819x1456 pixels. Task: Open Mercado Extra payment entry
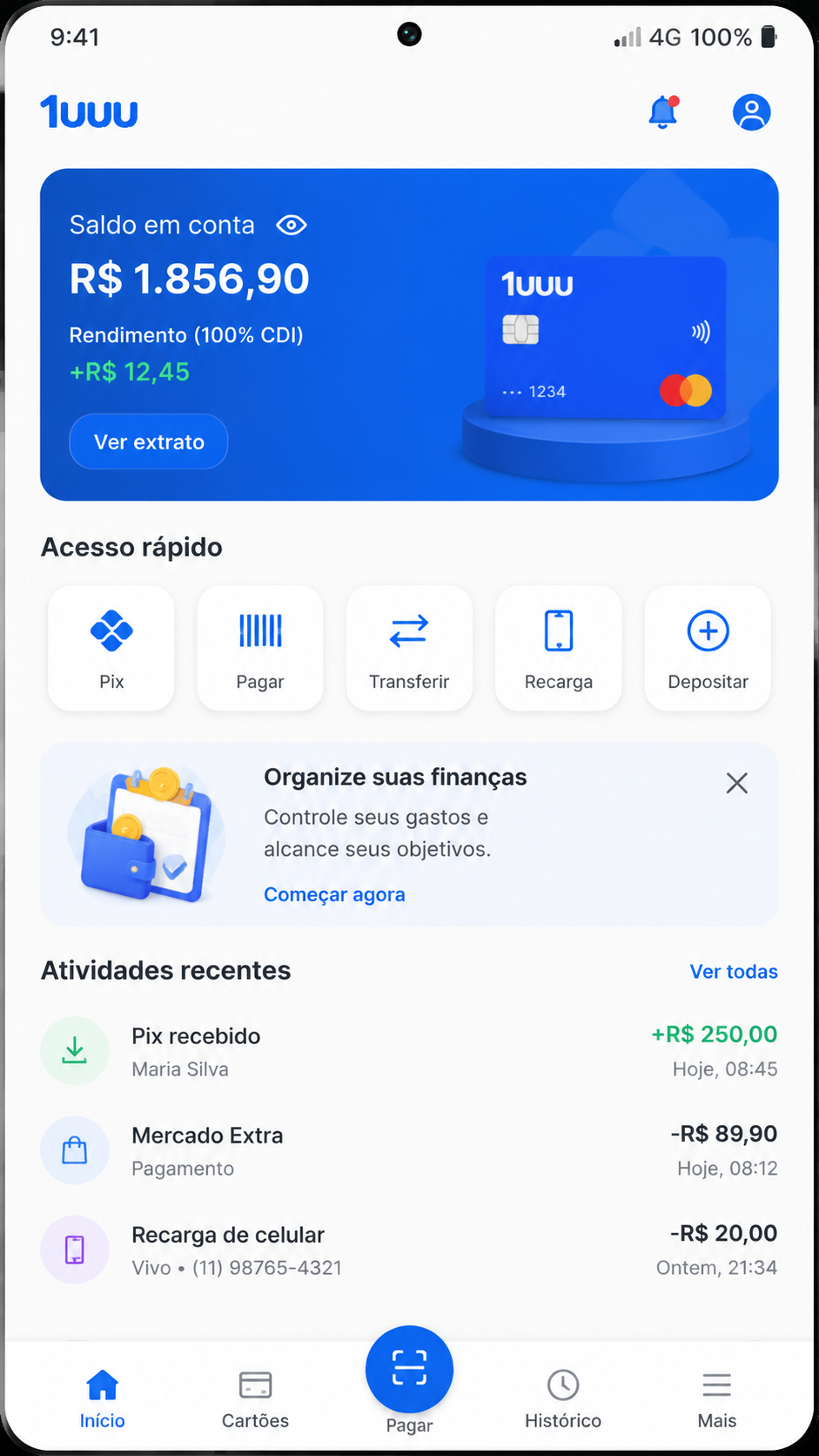(409, 1151)
